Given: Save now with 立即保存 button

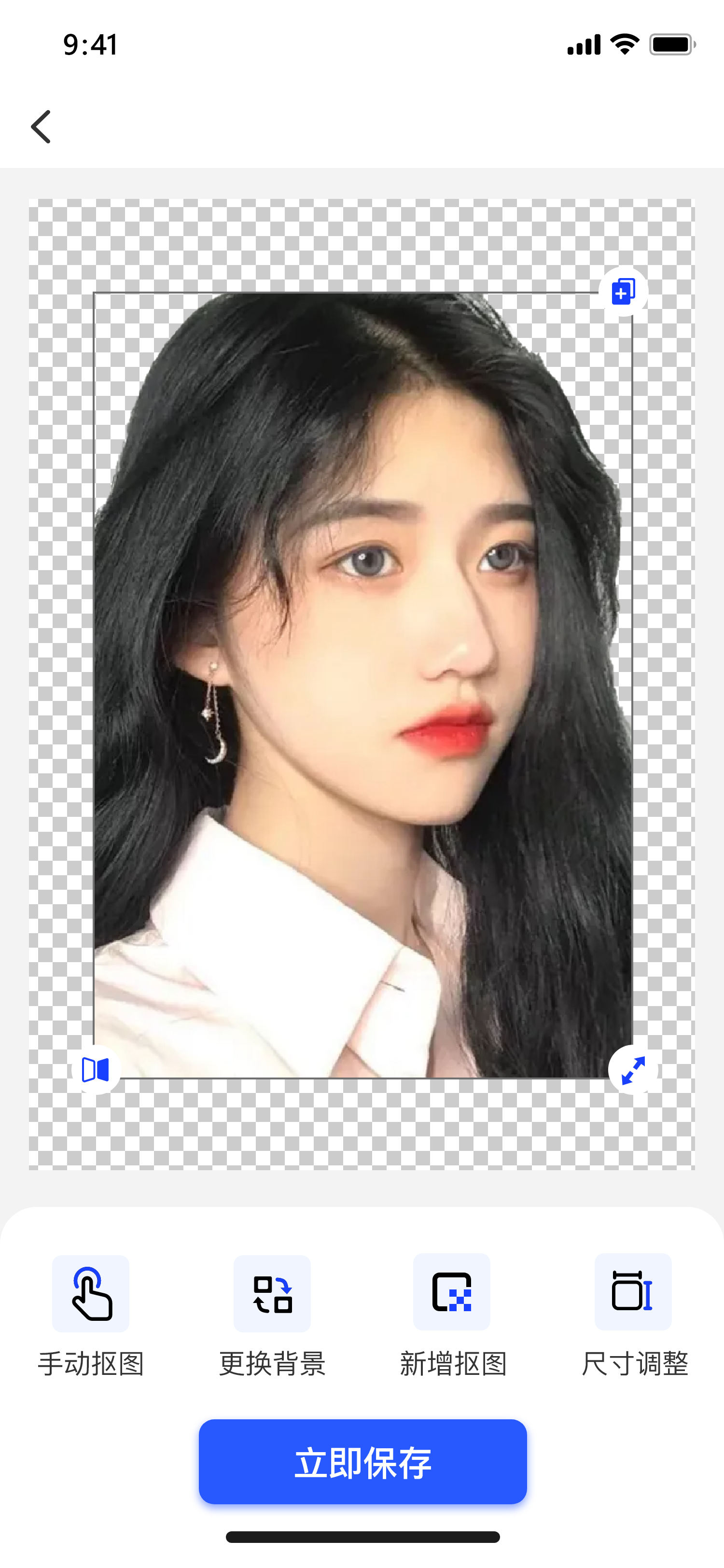Looking at the screenshot, I should (x=362, y=1461).
